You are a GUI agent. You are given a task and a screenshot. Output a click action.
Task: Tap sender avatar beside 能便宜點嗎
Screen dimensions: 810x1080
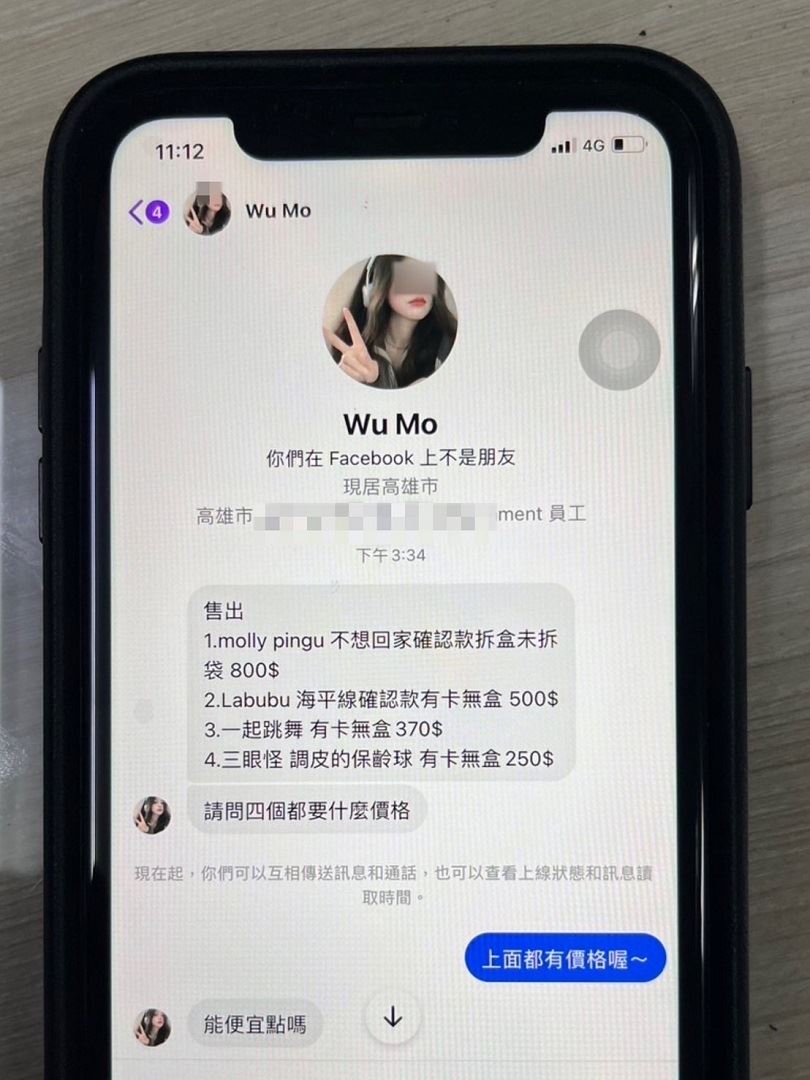tap(153, 1027)
